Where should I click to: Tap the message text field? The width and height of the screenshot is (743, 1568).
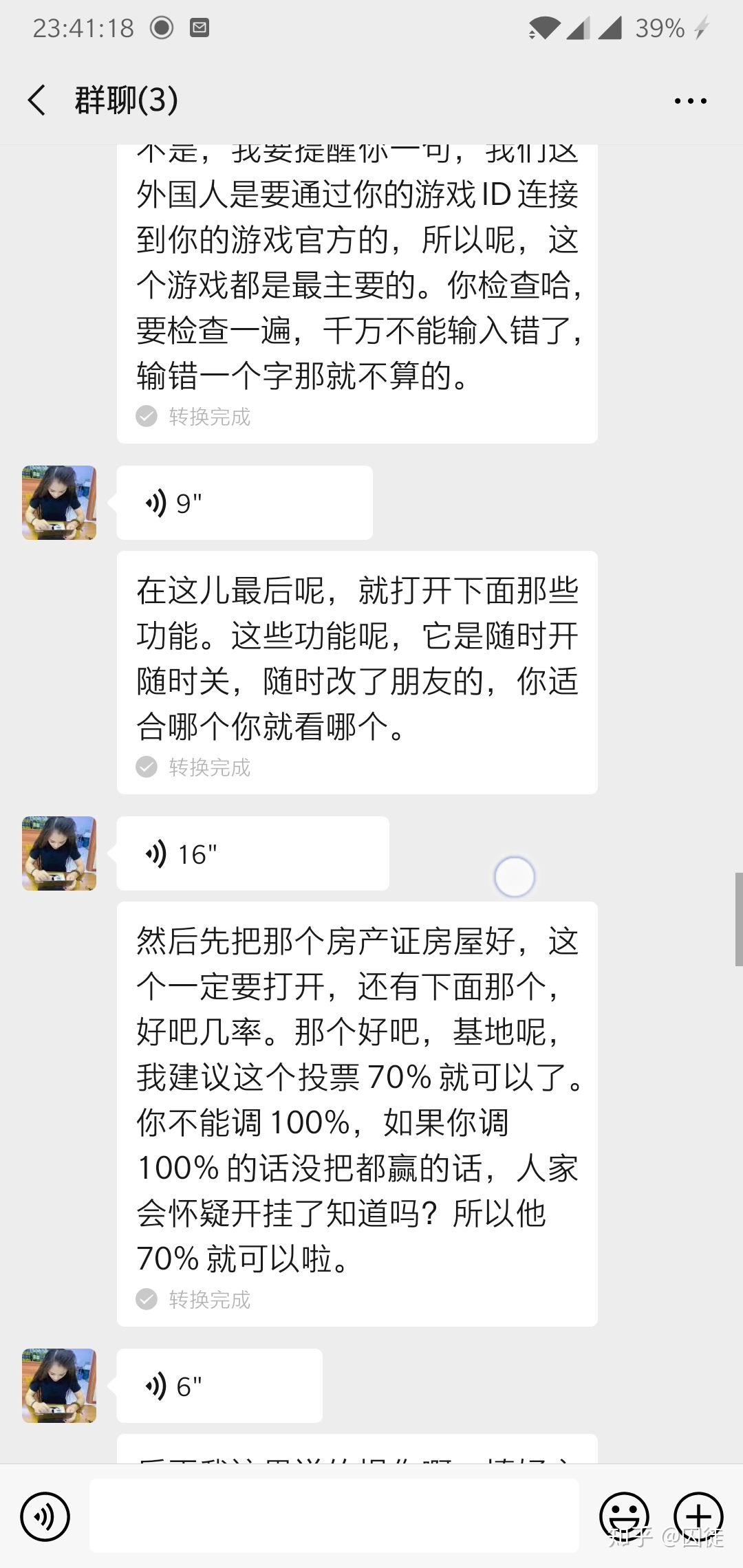point(334,1516)
